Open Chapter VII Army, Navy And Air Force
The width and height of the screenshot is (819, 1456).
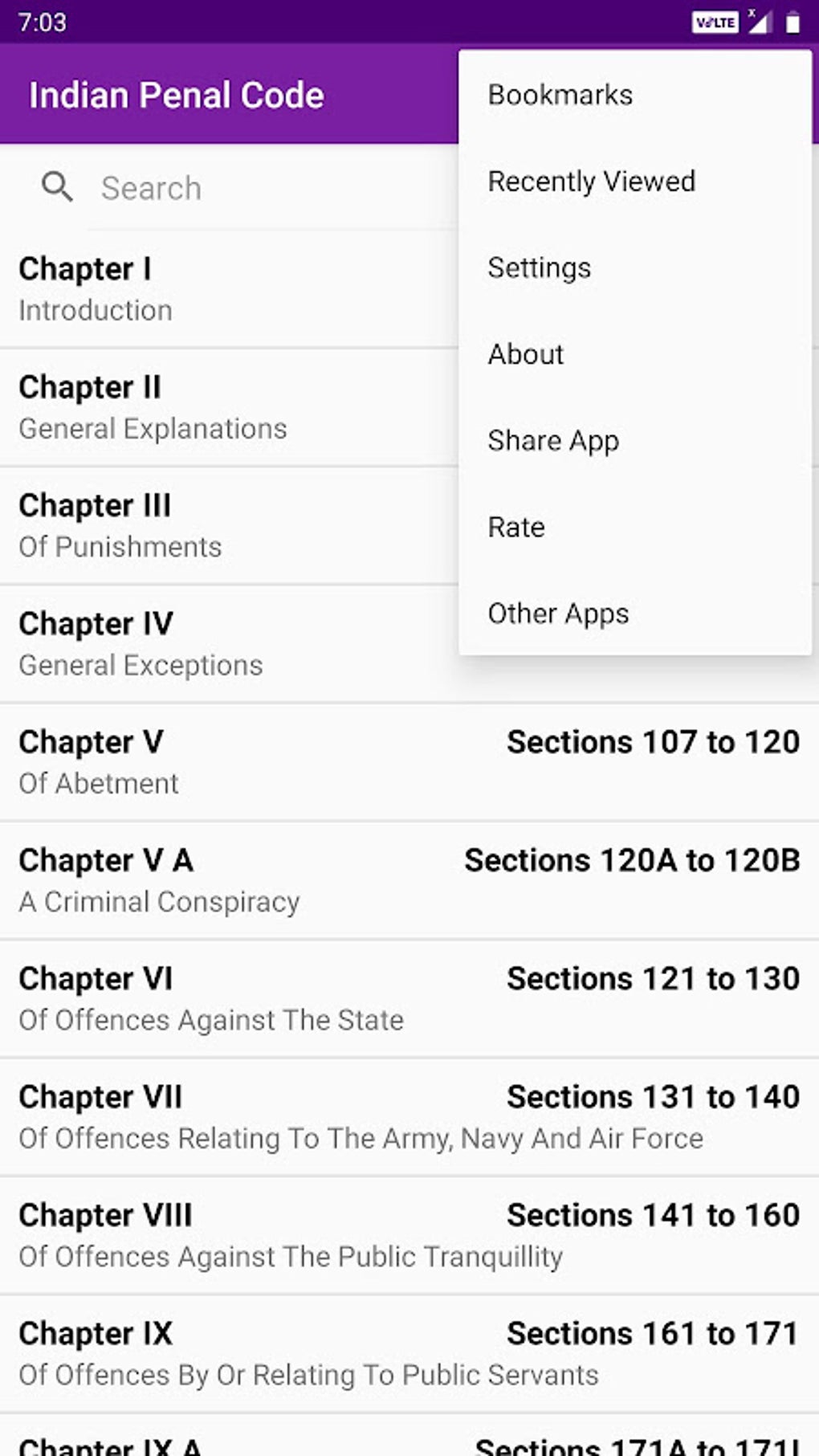click(x=409, y=1117)
